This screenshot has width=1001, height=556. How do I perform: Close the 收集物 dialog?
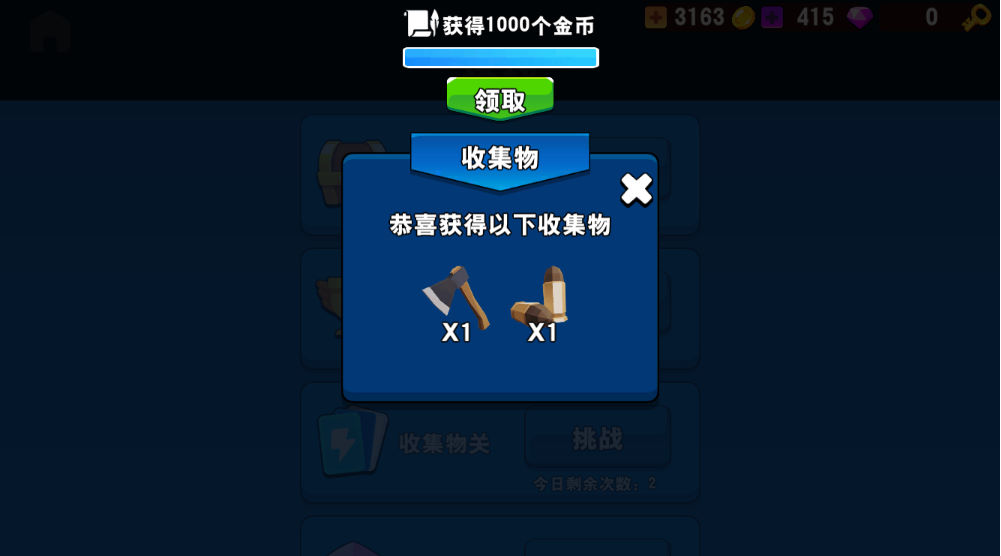(x=636, y=189)
